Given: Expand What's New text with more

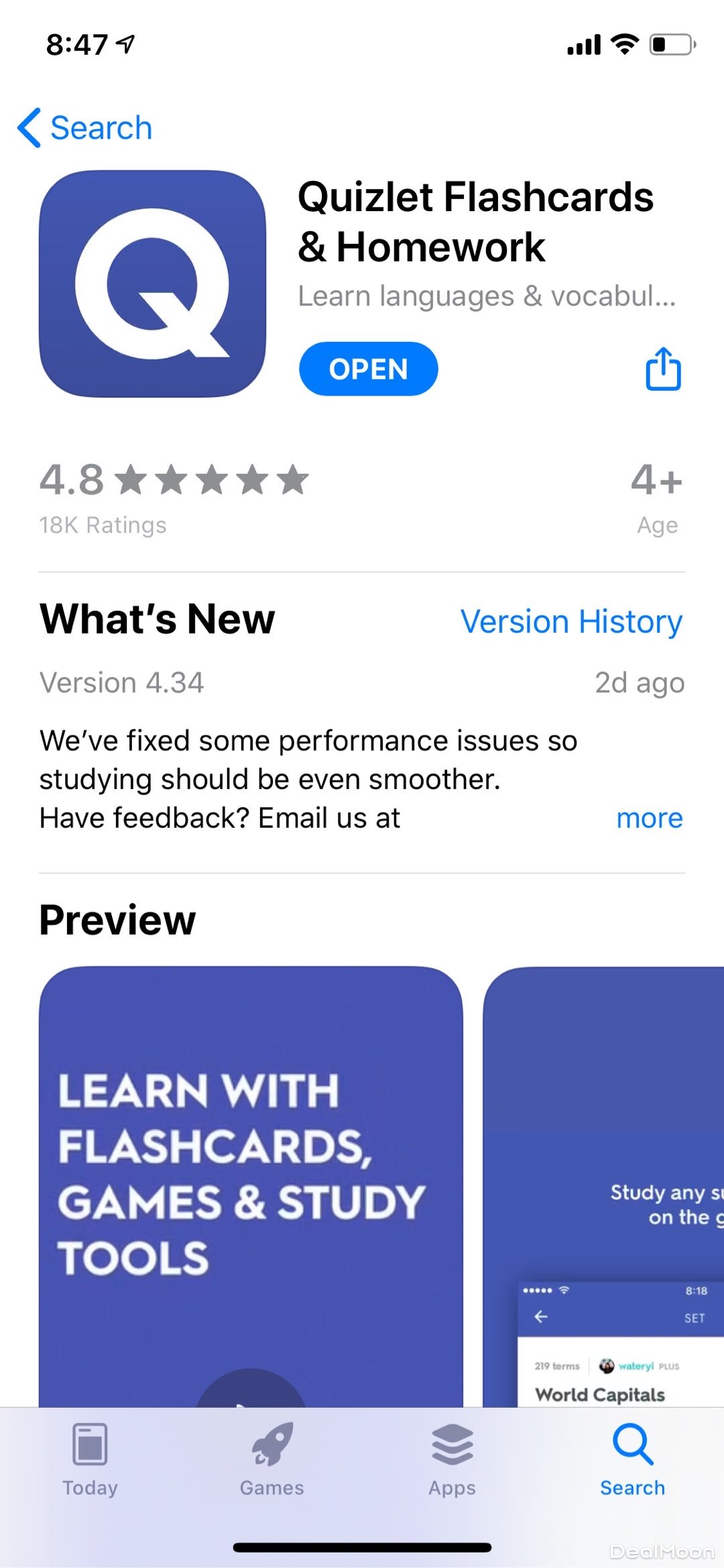Looking at the screenshot, I should 649,818.
